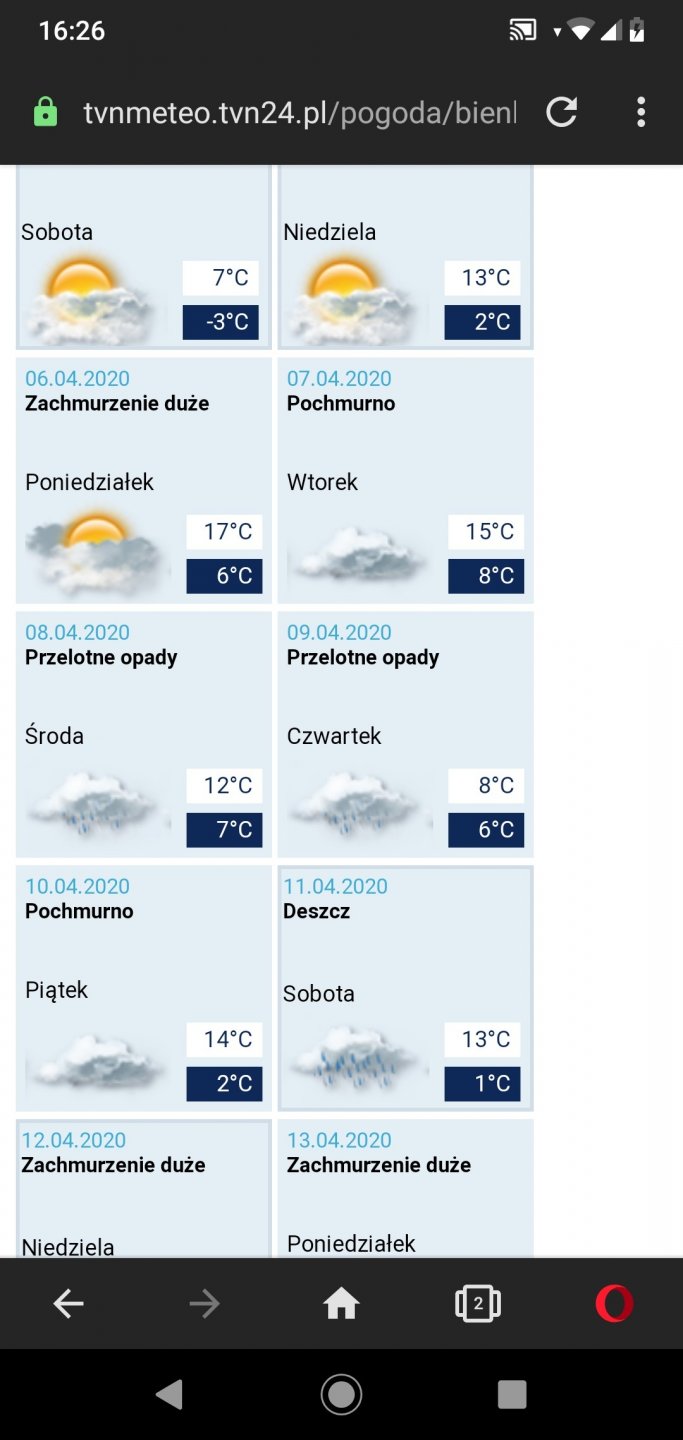Open the 08.04.2020 Środa forecast card
Viewport: 683px width, 1440px height.
pyautogui.click(x=144, y=734)
